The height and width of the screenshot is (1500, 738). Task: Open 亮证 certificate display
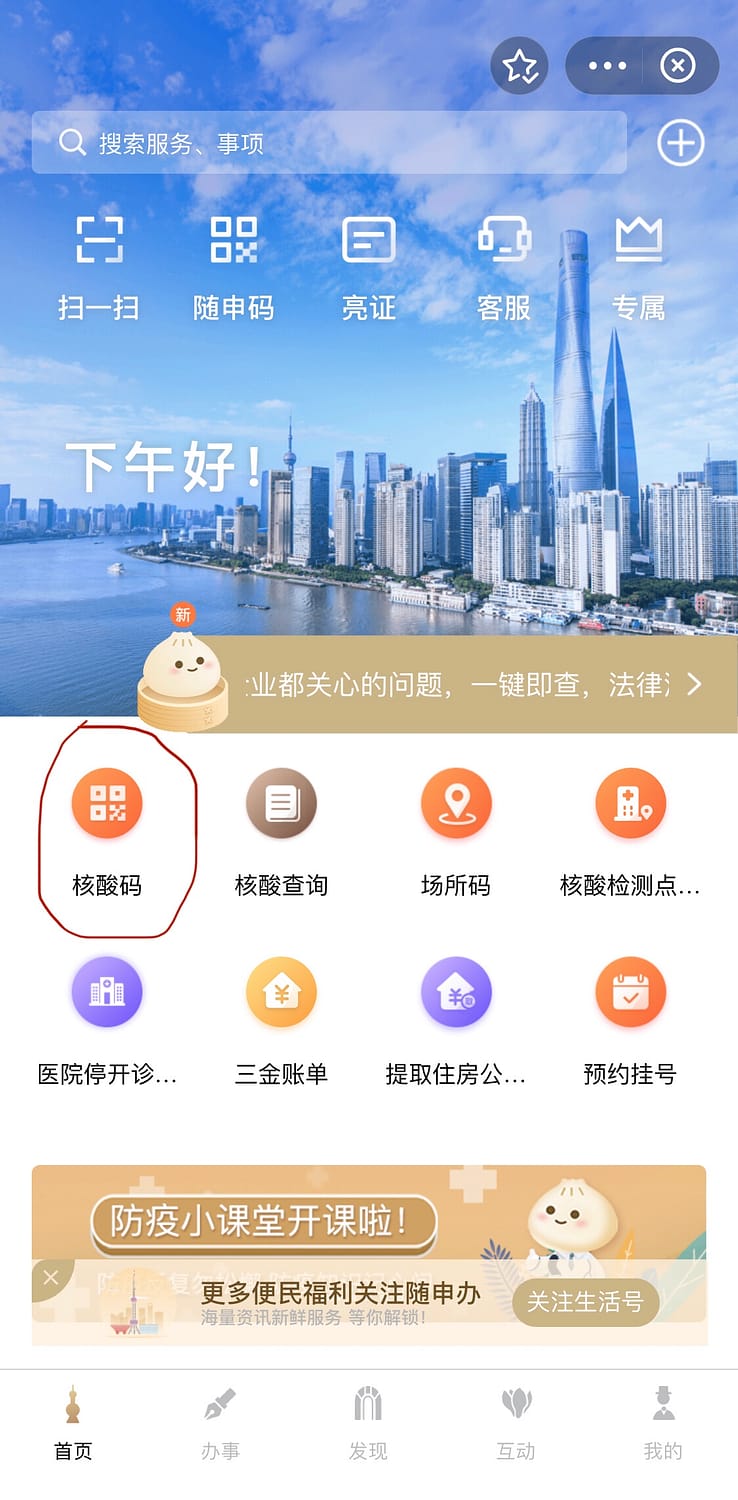pyautogui.click(x=368, y=266)
